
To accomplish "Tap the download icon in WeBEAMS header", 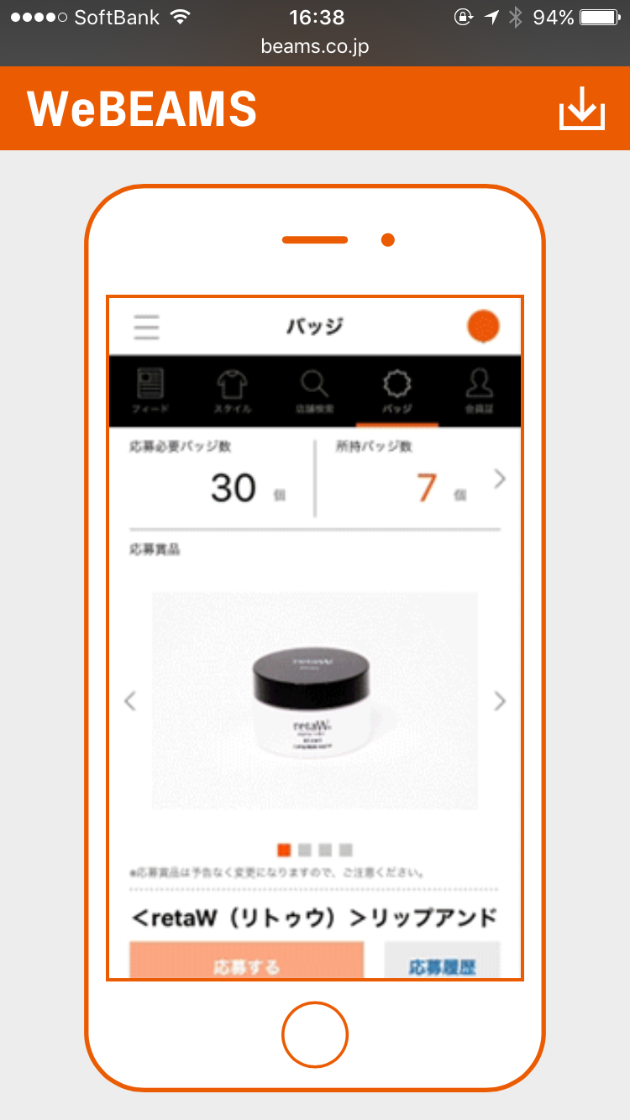I will 582,108.
